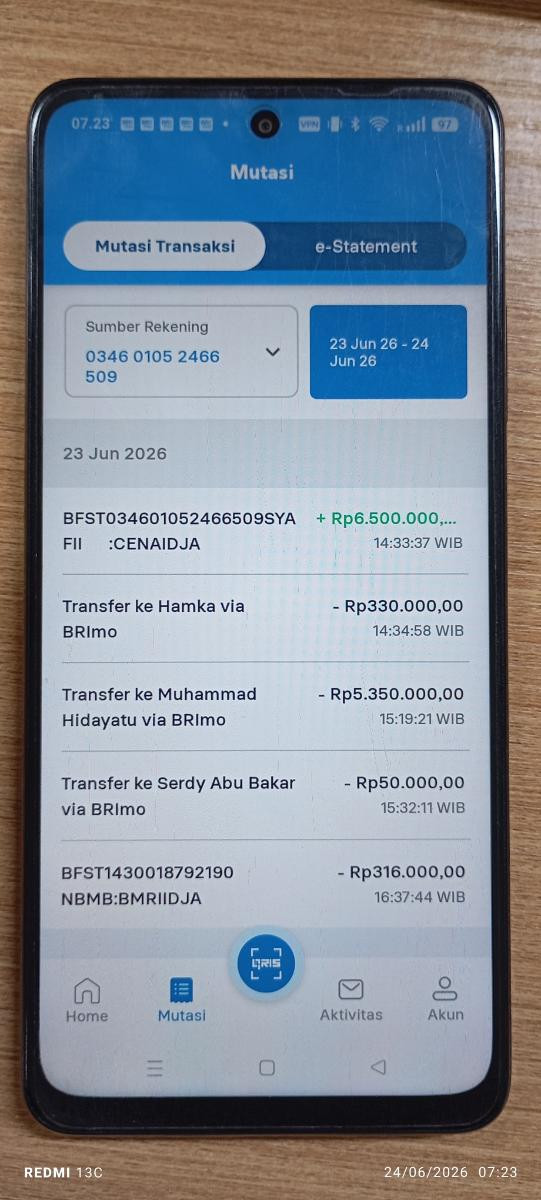Open the Transfer ke Serdy Abu Bakar entry
541x1200 pixels.
pyautogui.click(x=265, y=795)
